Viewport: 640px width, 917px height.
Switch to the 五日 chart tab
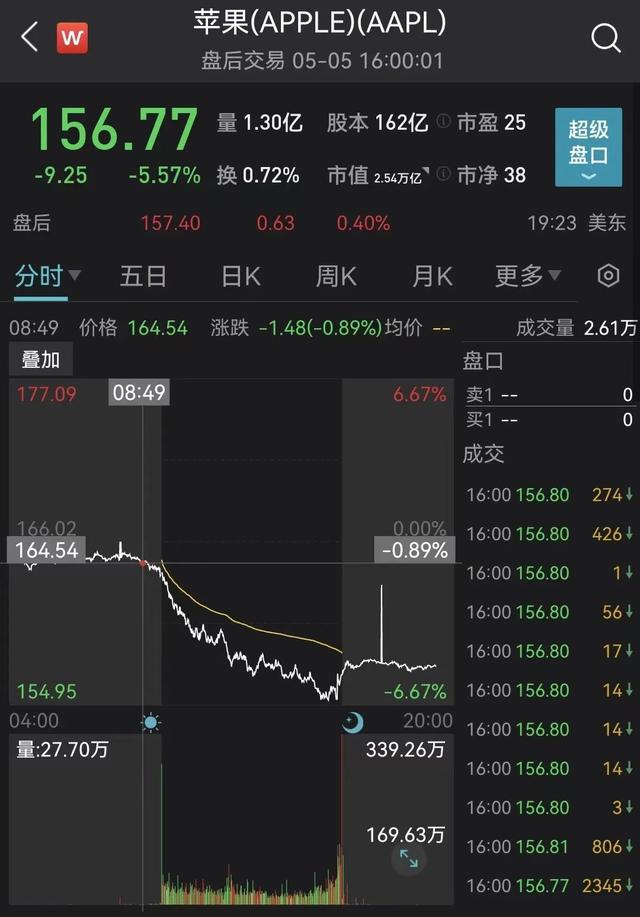[x=143, y=276]
